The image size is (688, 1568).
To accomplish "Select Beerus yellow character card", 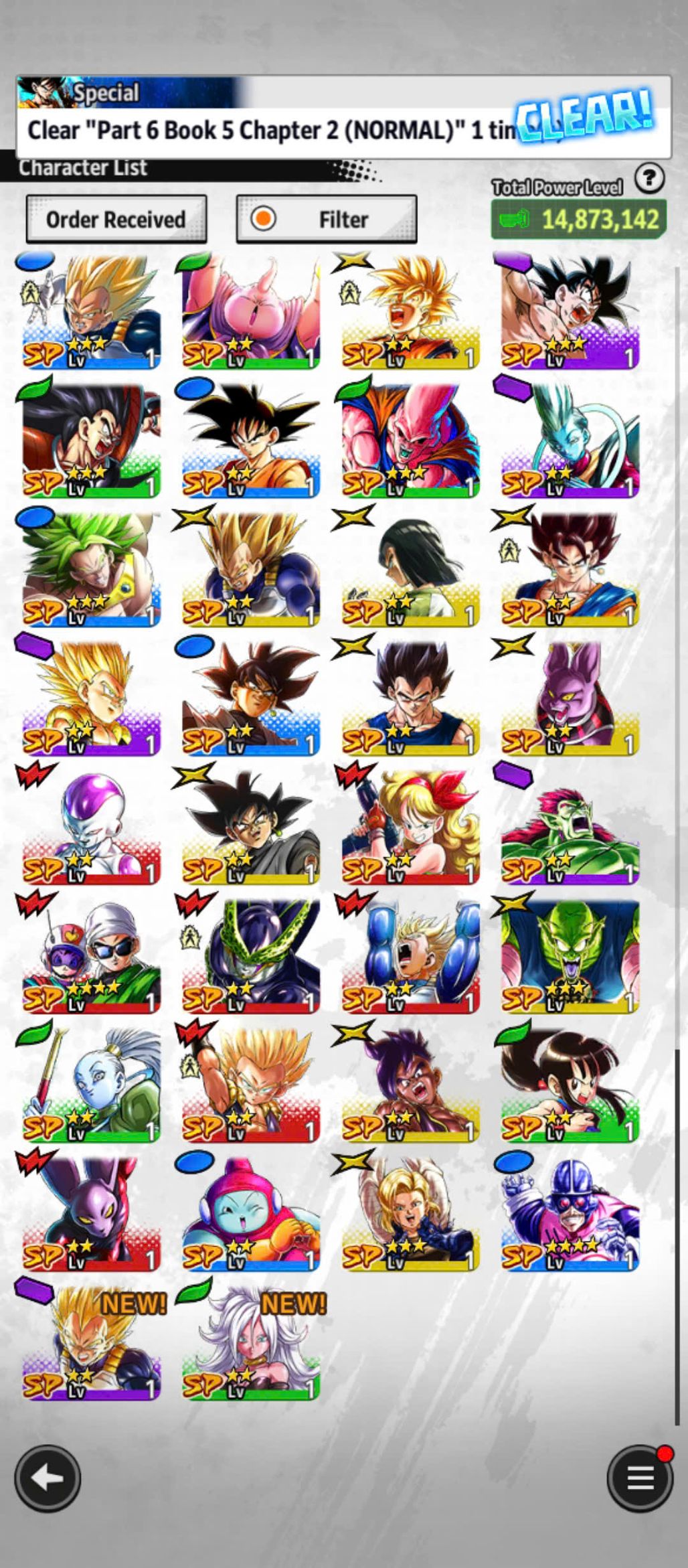I will pyautogui.click(x=570, y=698).
